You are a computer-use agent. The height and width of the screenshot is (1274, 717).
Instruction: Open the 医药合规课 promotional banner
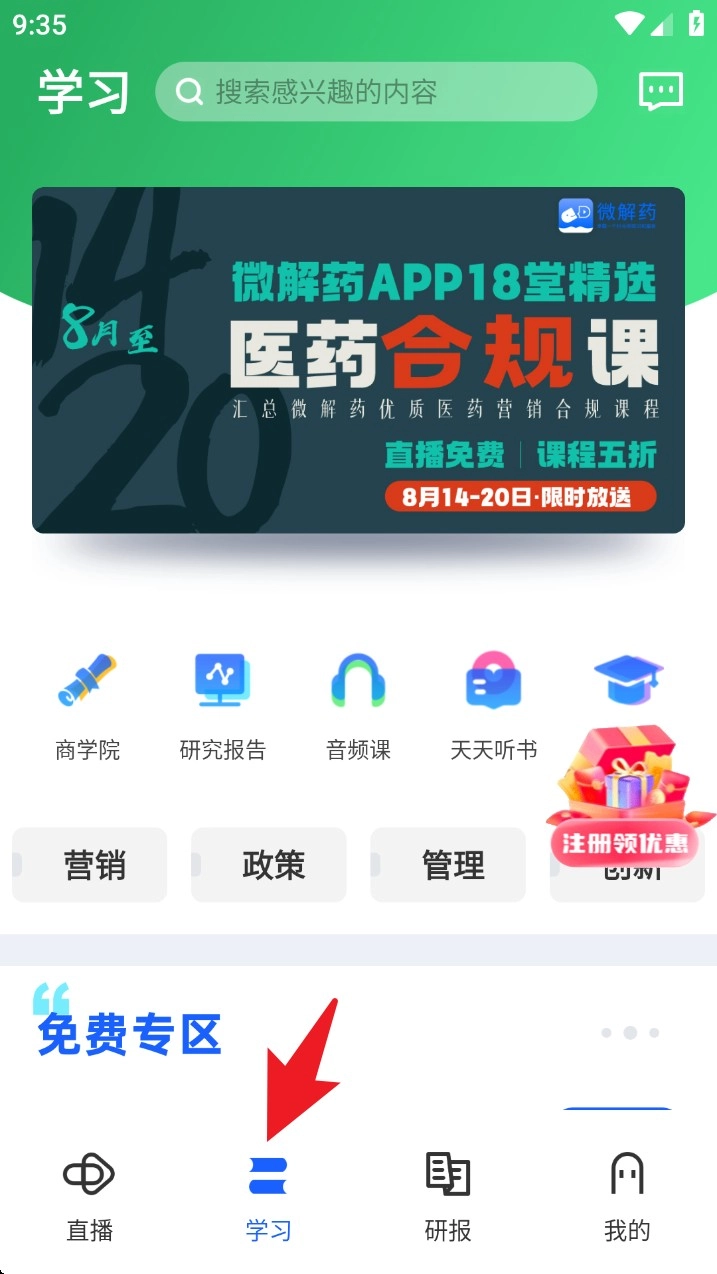click(x=358, y=360)
